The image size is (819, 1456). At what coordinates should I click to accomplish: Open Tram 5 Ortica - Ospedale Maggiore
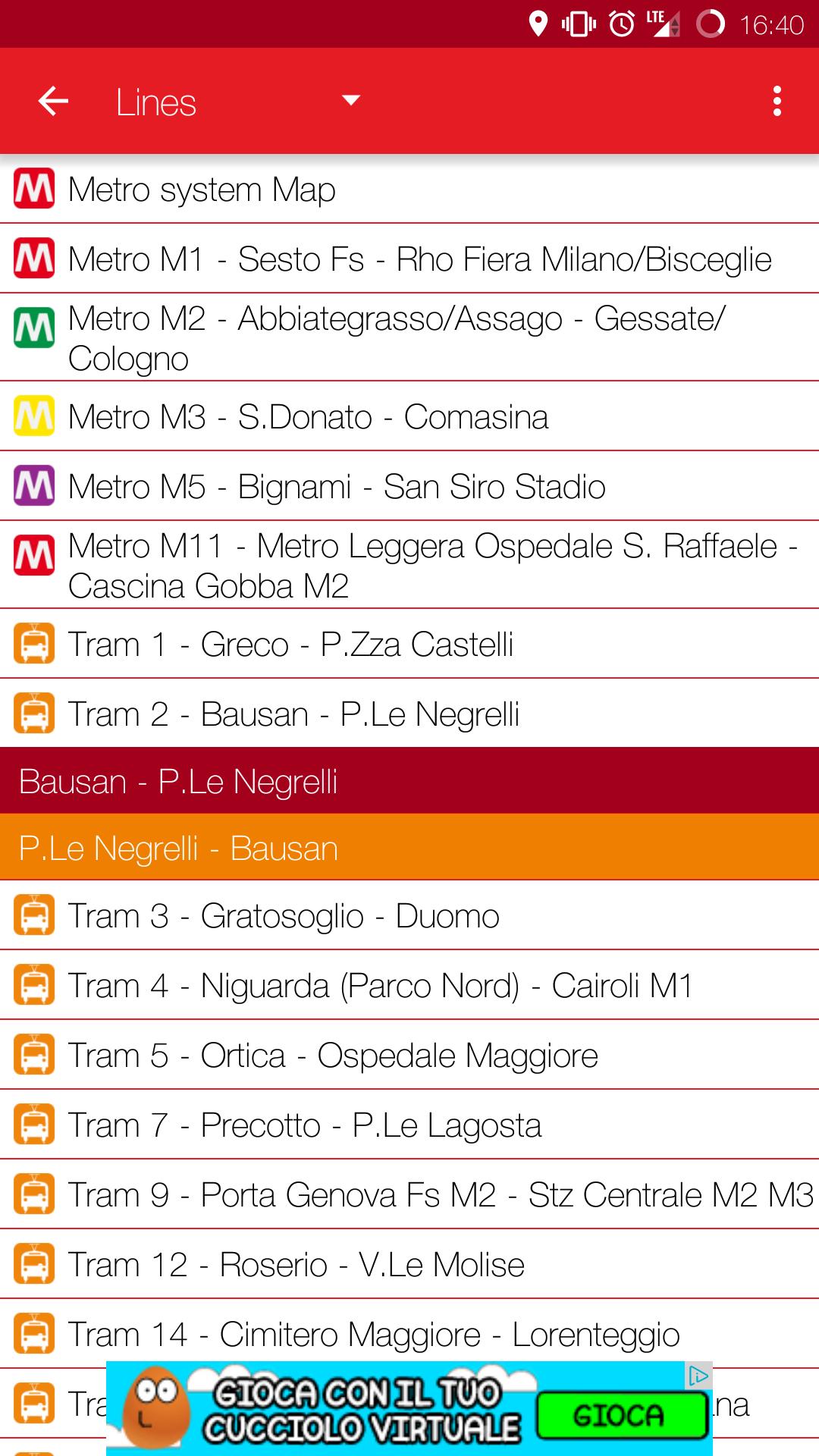(x=409, y=1056)
